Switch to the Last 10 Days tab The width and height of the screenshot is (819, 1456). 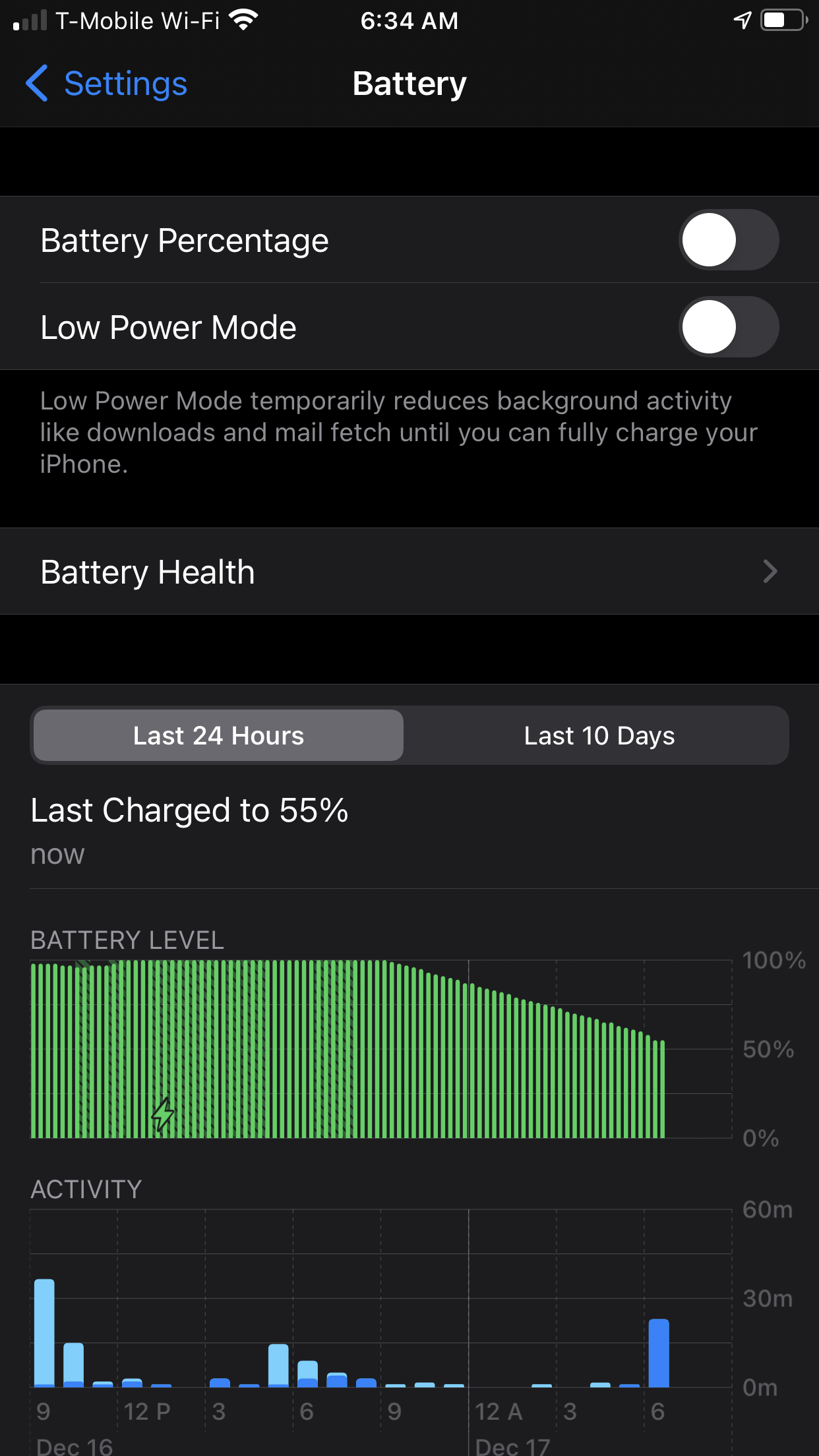599,735
